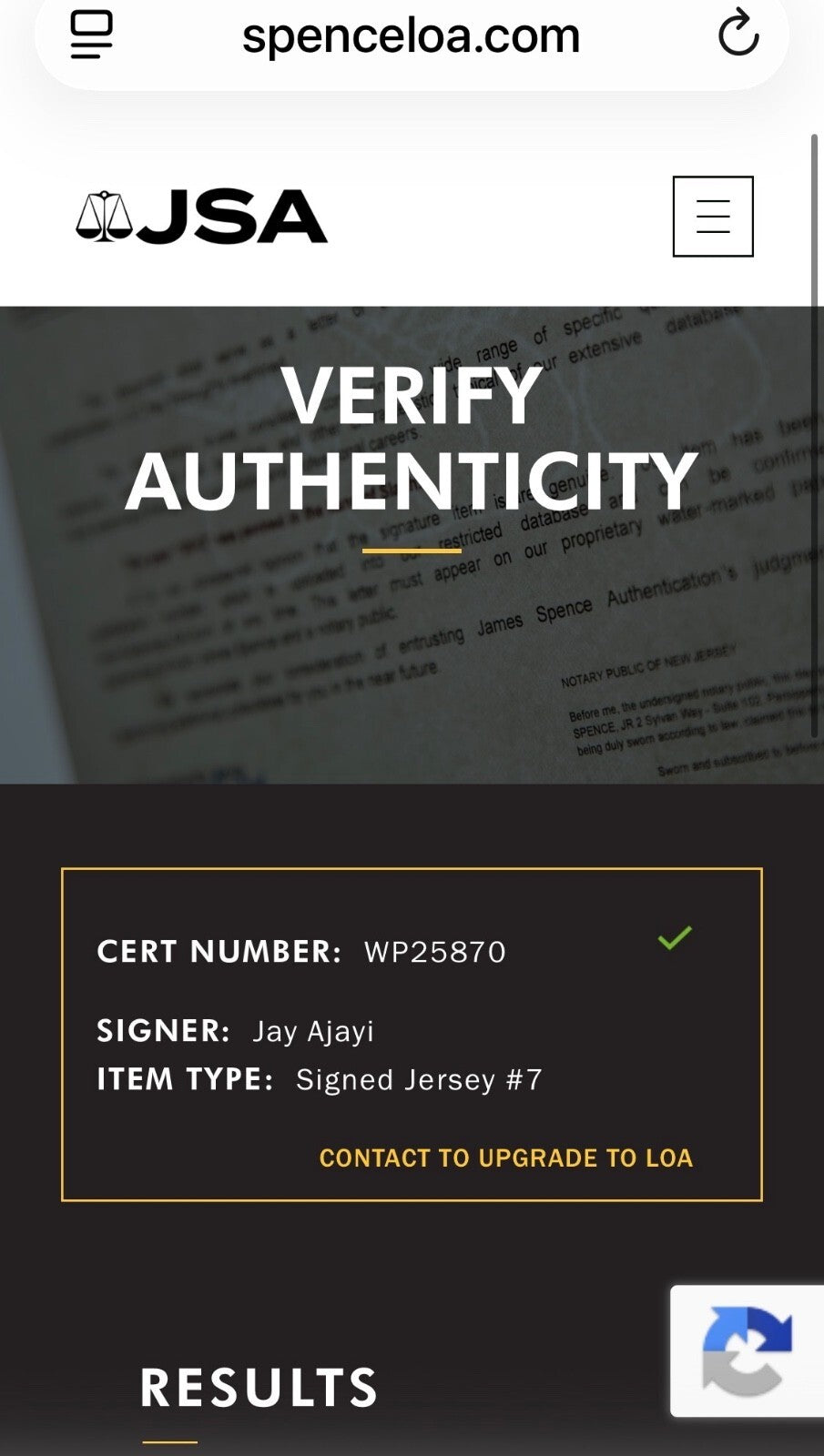The height and width of the screenshot is (1456, 824).
Task: Open the hamburger menu
Action: [x=712, y=217]
